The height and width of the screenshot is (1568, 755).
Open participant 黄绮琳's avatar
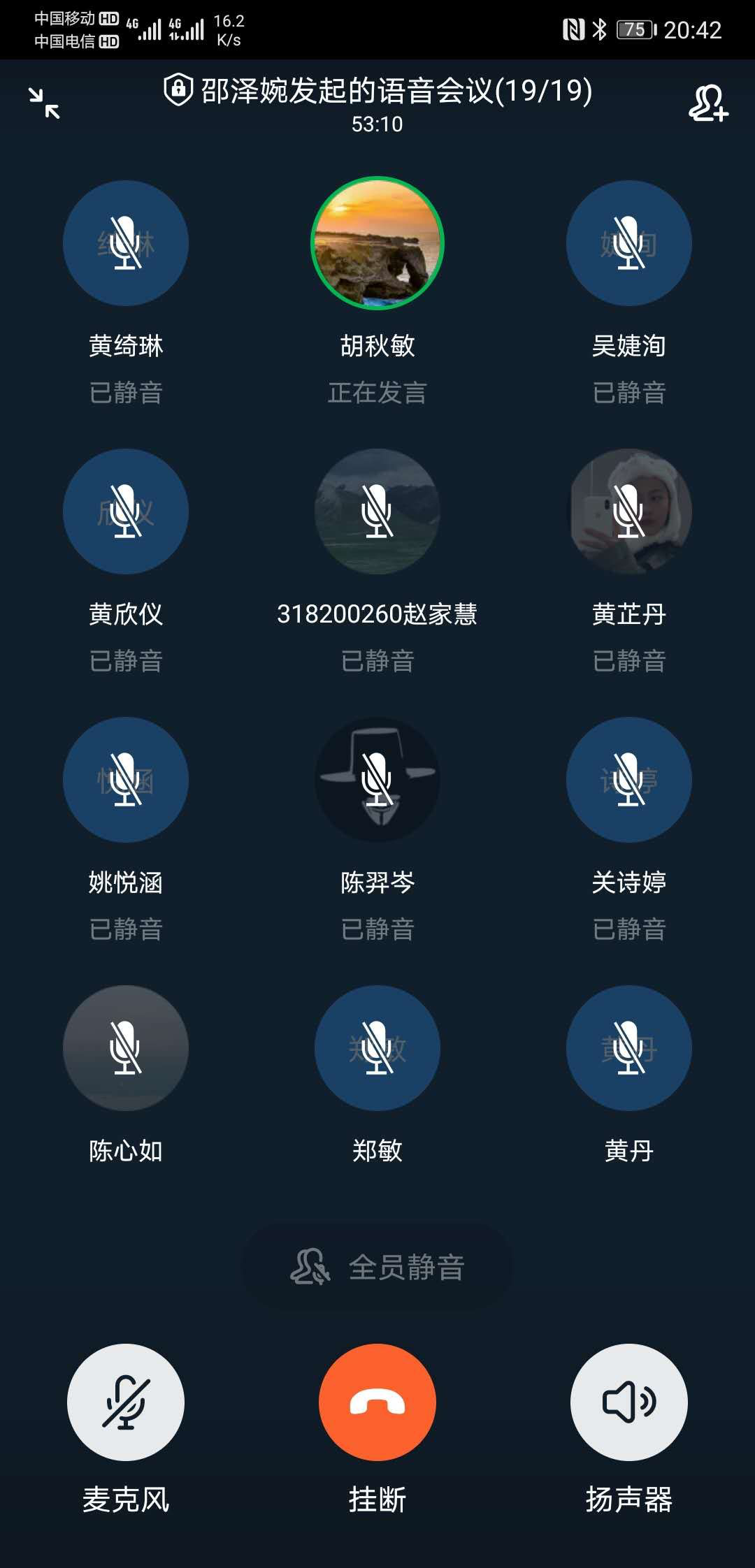click(126, 243)
